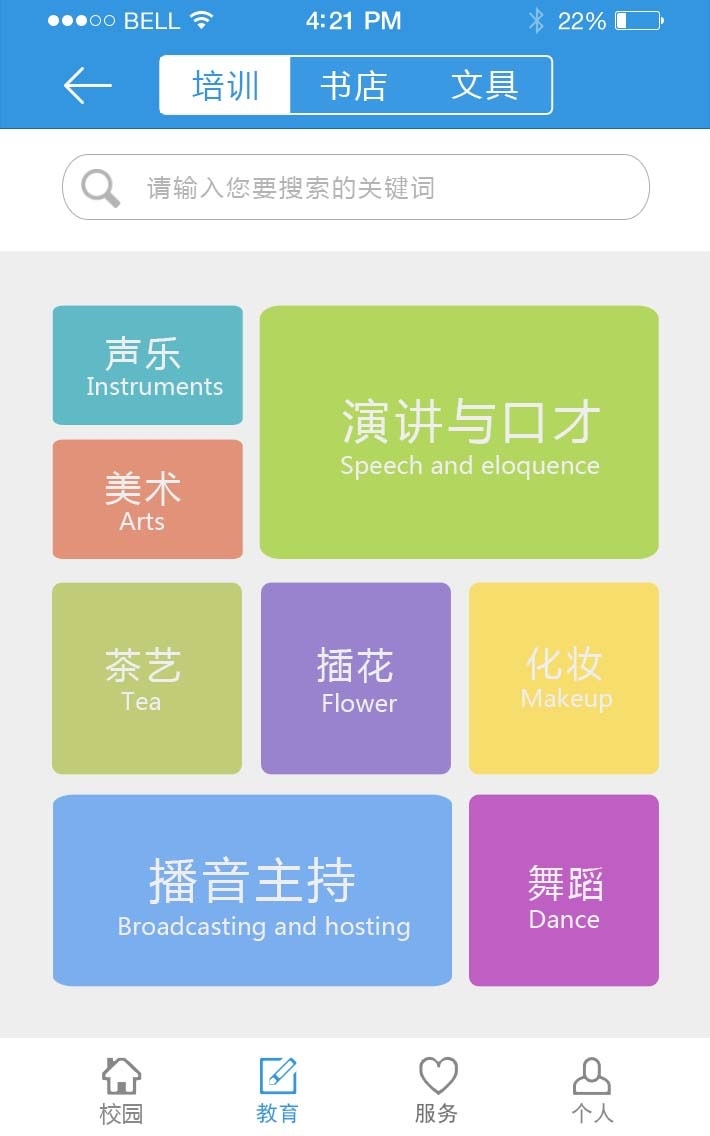Switch to the 服务 bottom tab
This screenshot has width=710, height=1136.
(437, 1090)
